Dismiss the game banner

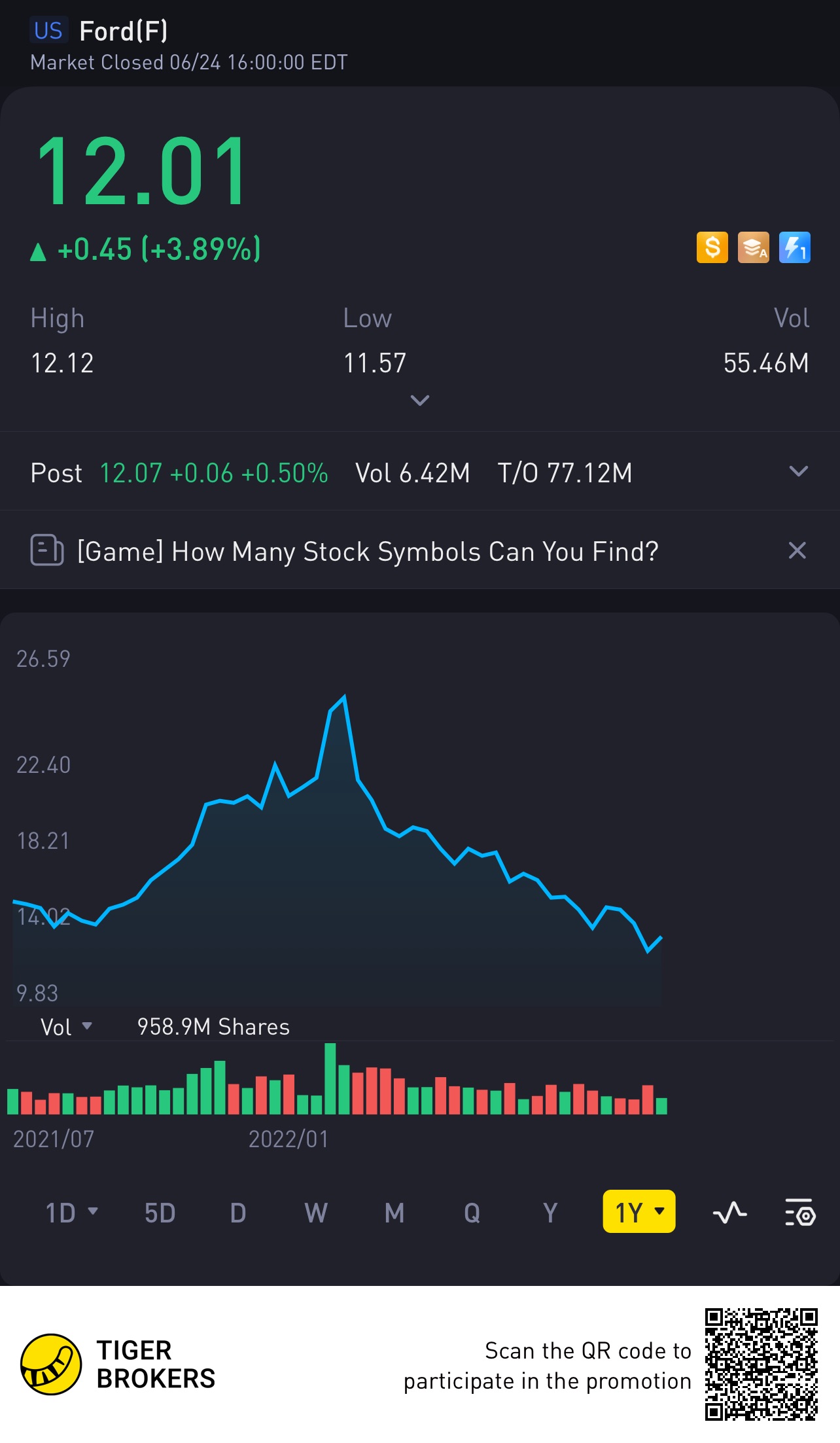[x=797, y=550]
